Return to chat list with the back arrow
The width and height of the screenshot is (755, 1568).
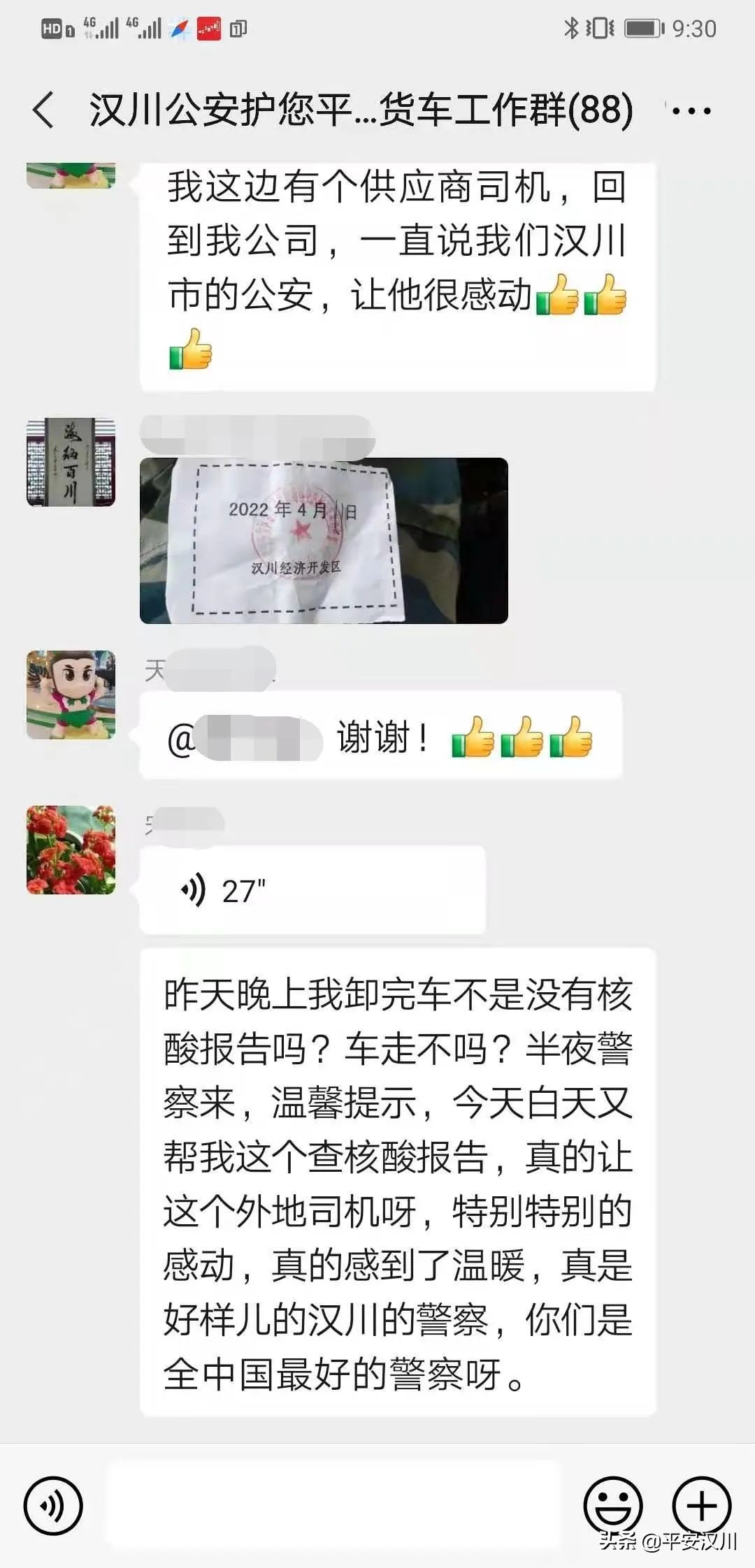pyautogui.click(x=44, y=110)
